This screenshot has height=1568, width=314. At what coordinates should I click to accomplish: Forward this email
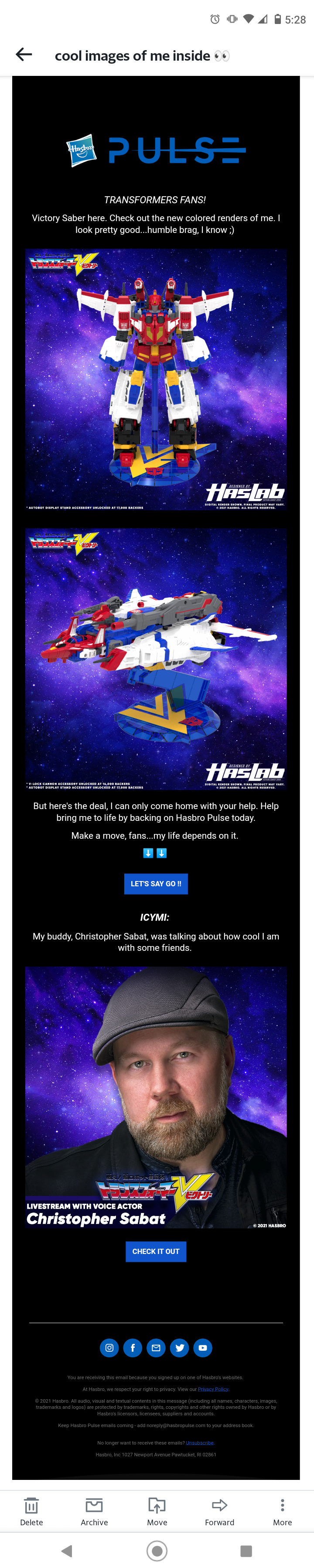point(220,1511)
